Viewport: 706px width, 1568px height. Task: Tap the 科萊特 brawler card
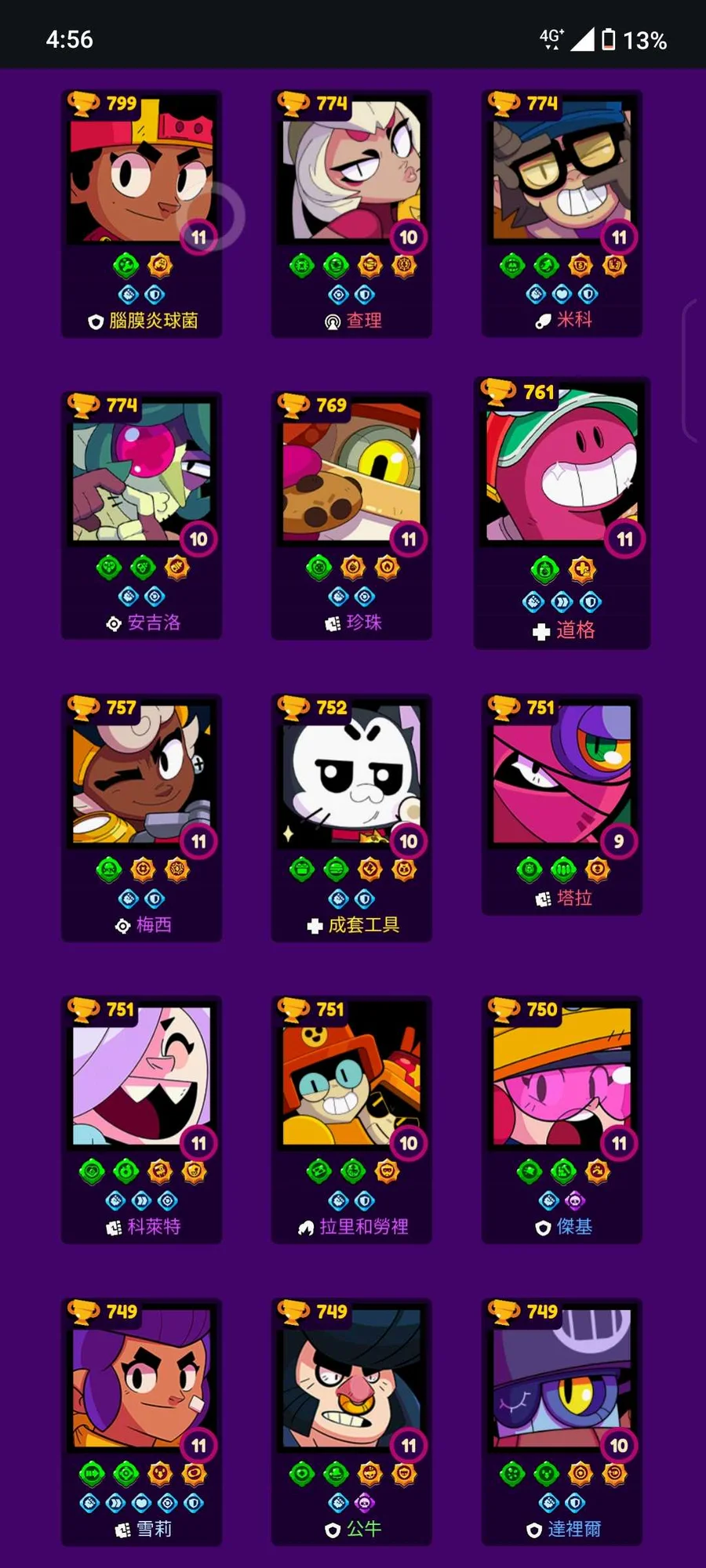pyautogui.click(x=141, y=1119)
